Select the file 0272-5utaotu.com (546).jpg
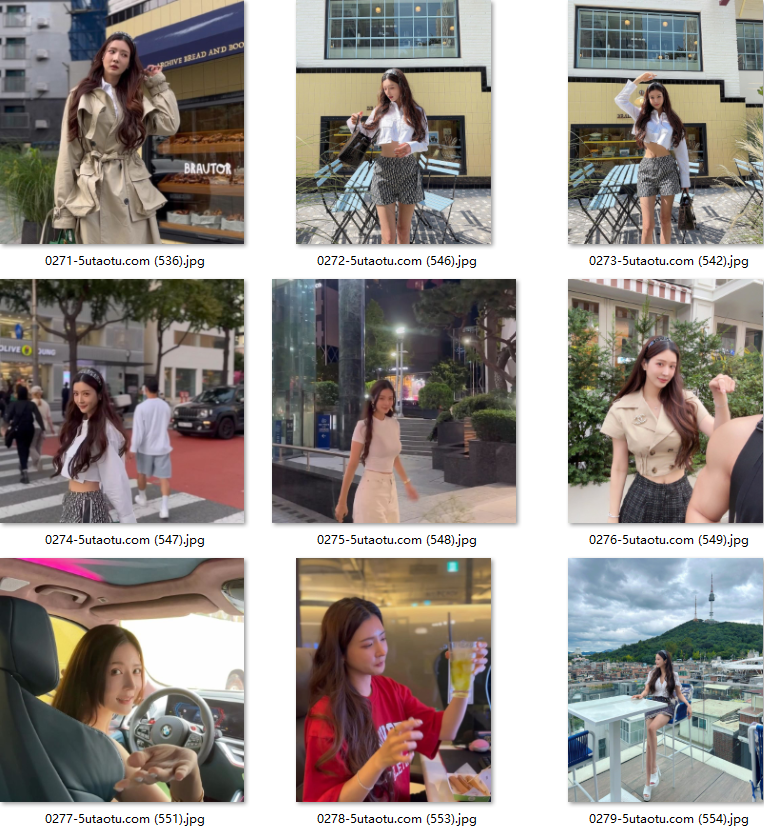 tap(394, 122)
